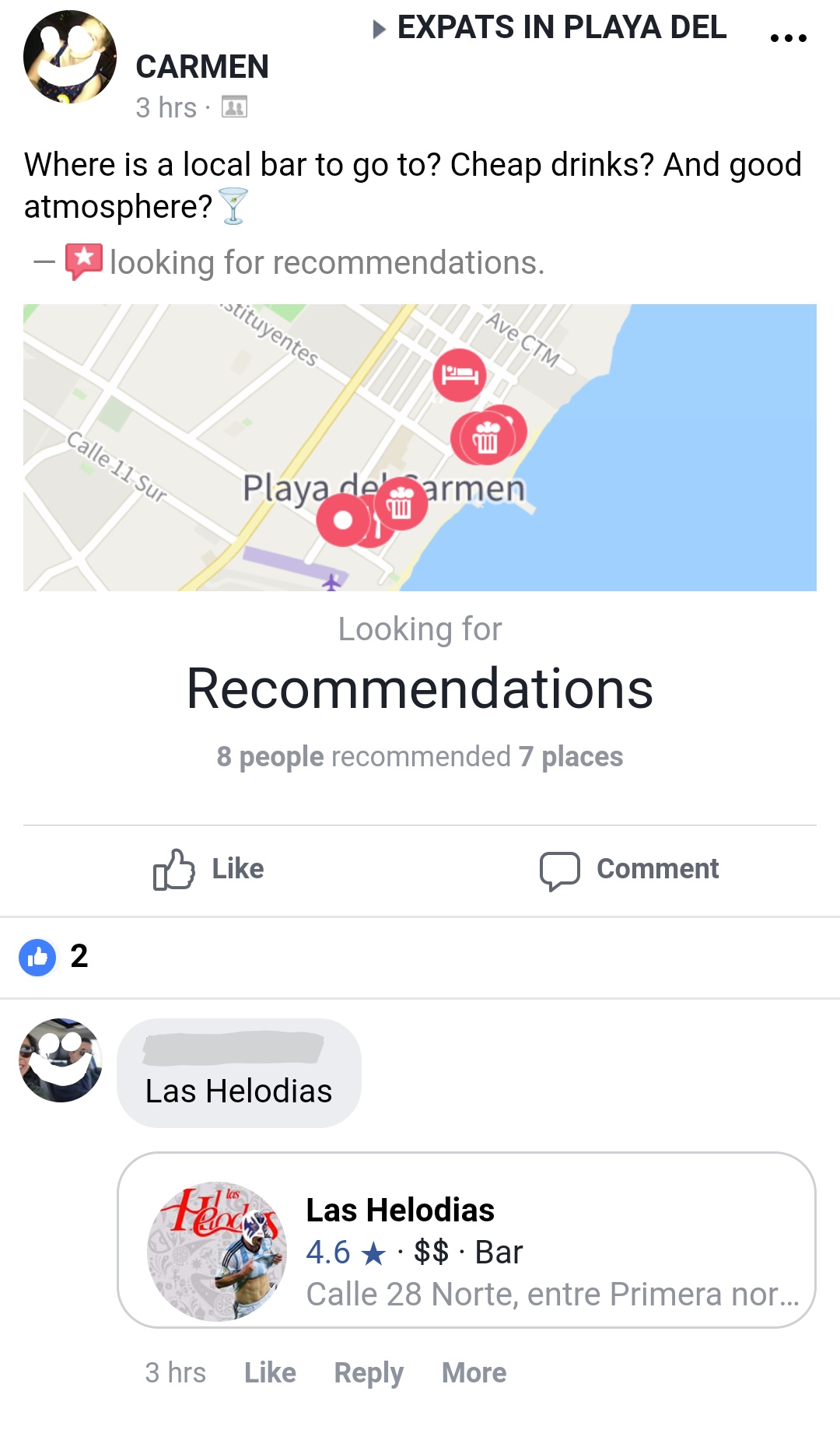Reply to the Las Helodias comment
This screenshot has height=1433, width=840.
pos(369,1373)
